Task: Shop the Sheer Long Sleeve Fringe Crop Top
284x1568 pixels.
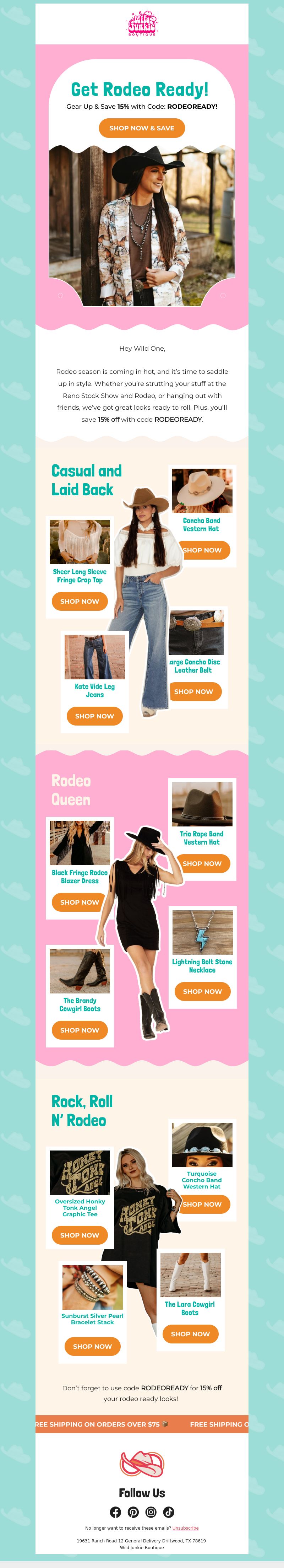Action: pyautogui.click(x=80, y=602)
